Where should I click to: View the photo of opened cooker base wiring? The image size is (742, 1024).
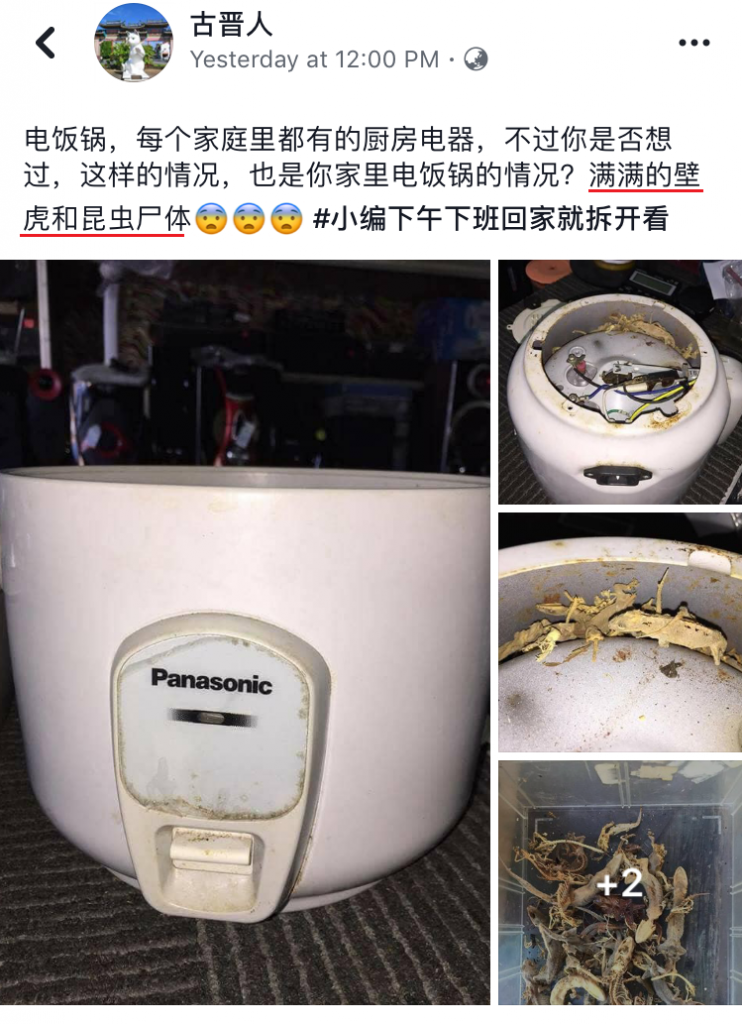tap(620, 382)
